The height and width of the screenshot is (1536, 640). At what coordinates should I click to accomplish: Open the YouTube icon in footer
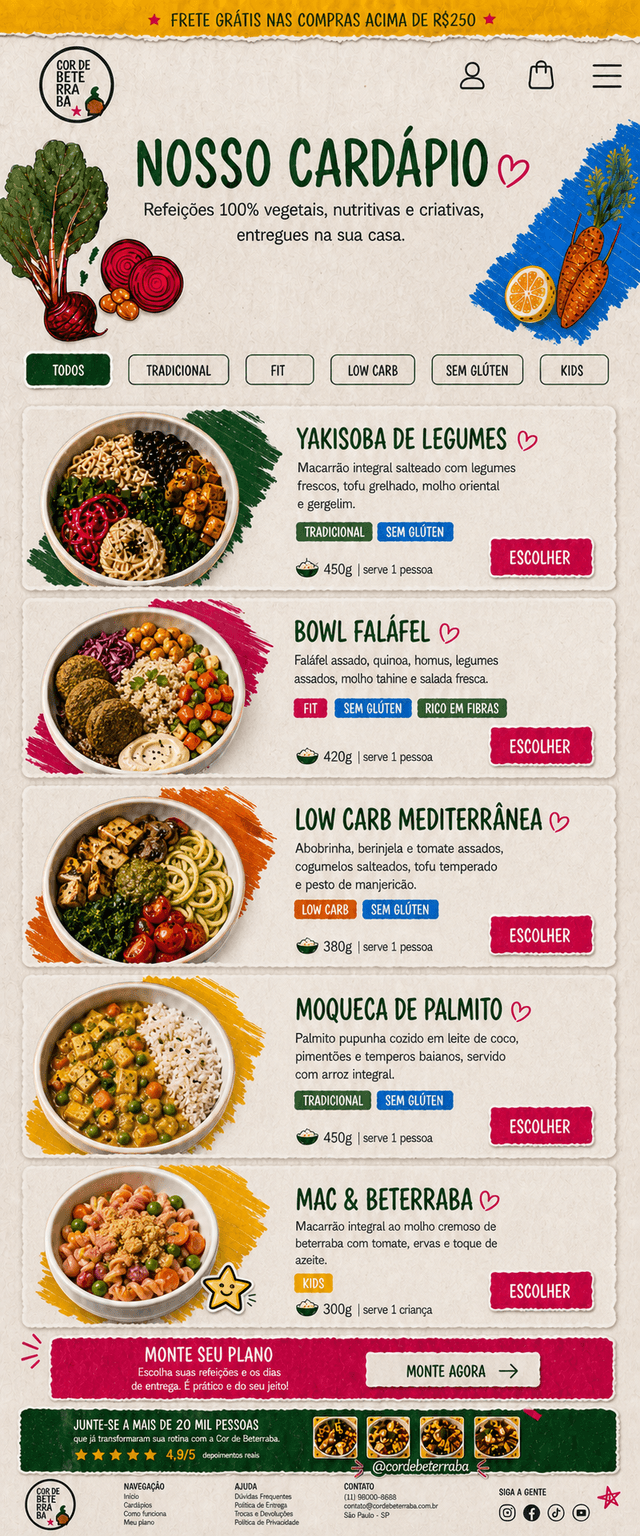pos(581,1513)
